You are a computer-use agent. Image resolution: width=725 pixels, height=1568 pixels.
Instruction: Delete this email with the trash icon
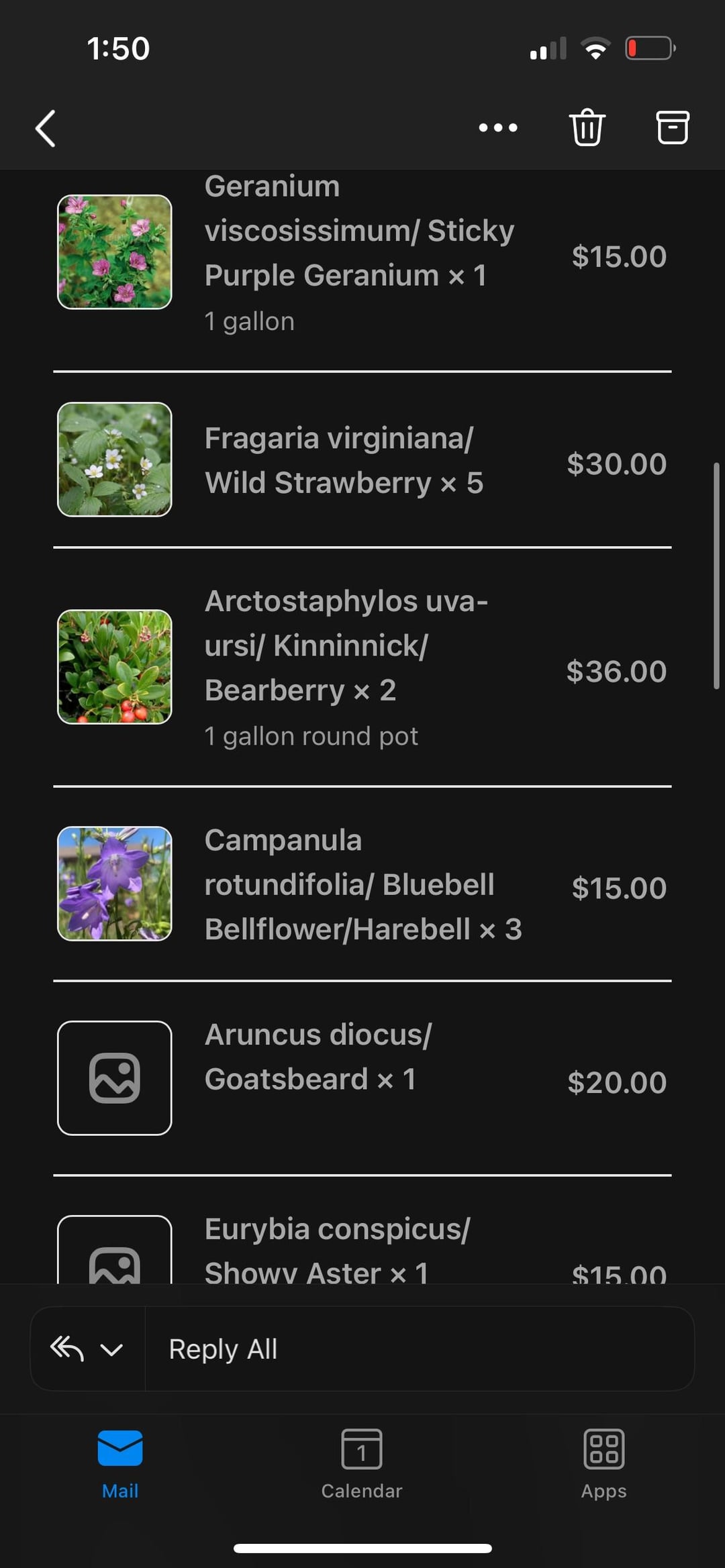pyautogui.click(x=587, y=127)
